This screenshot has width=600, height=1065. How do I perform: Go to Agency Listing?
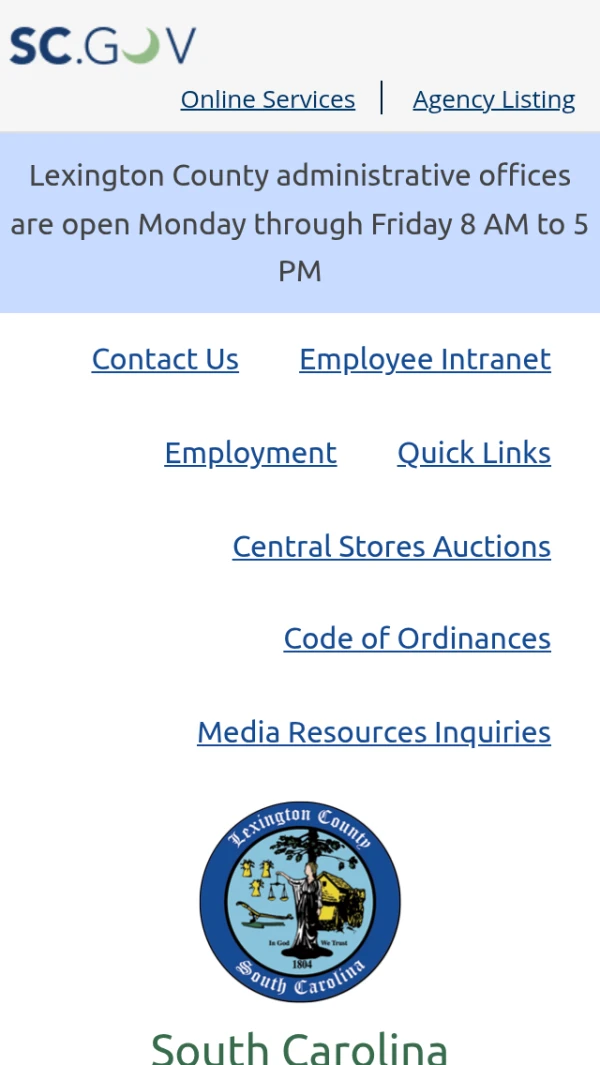[493, 99]
